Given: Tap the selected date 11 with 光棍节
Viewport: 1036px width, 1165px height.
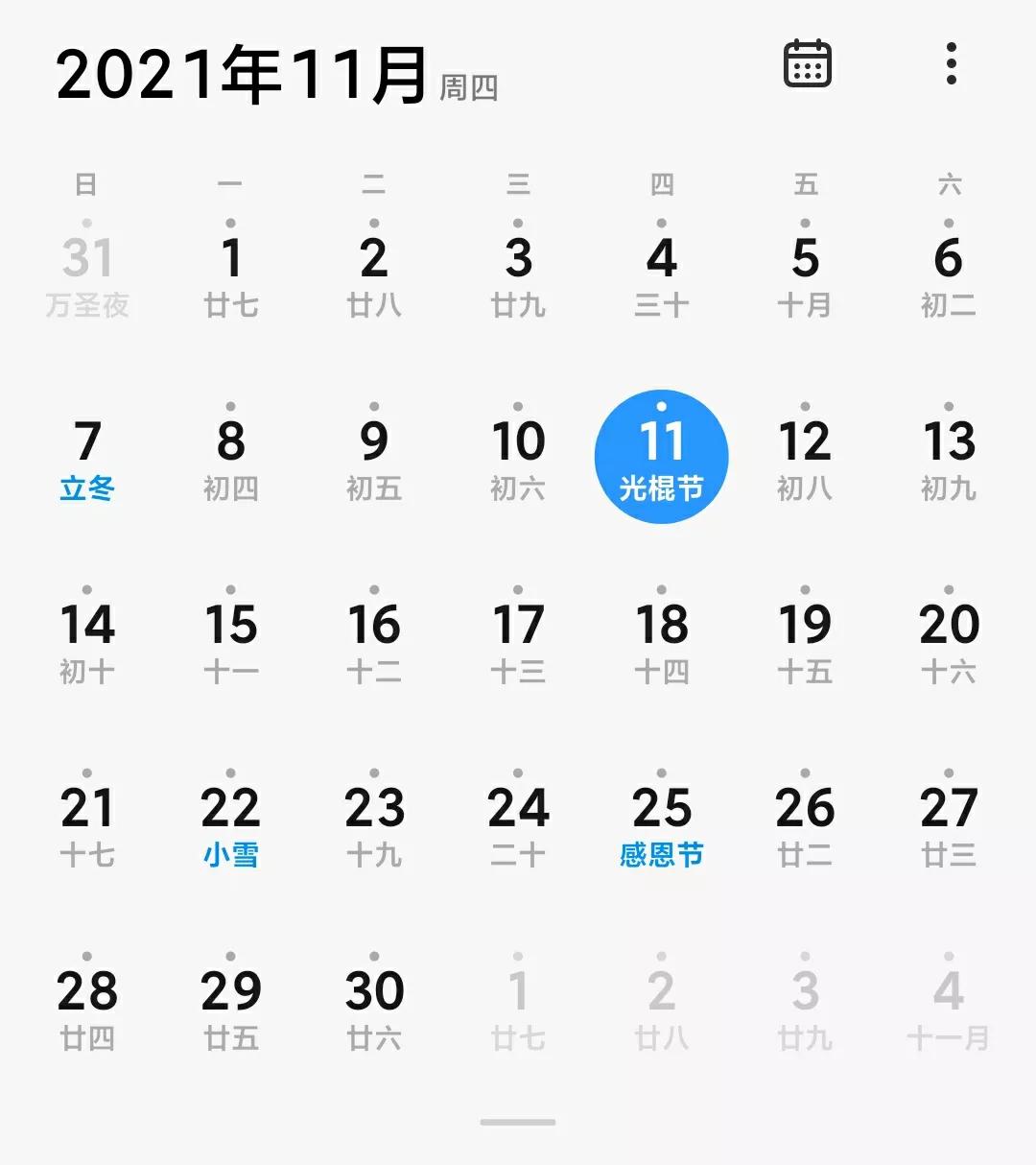Looking at the screenshot, I should coord(662,457).
